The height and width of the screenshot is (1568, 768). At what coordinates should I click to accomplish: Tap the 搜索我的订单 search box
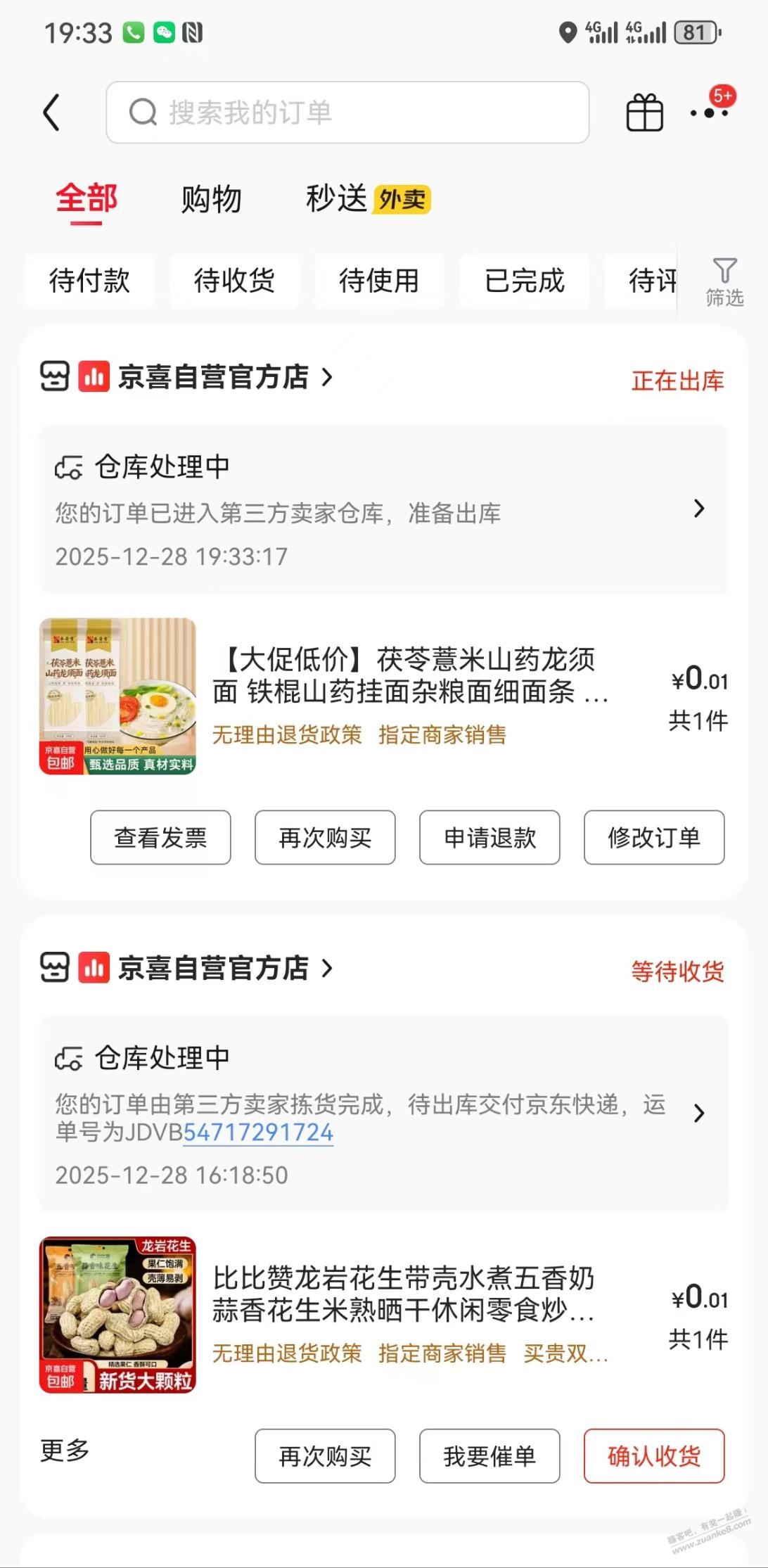pyautogui.click(x=347, y=113)
